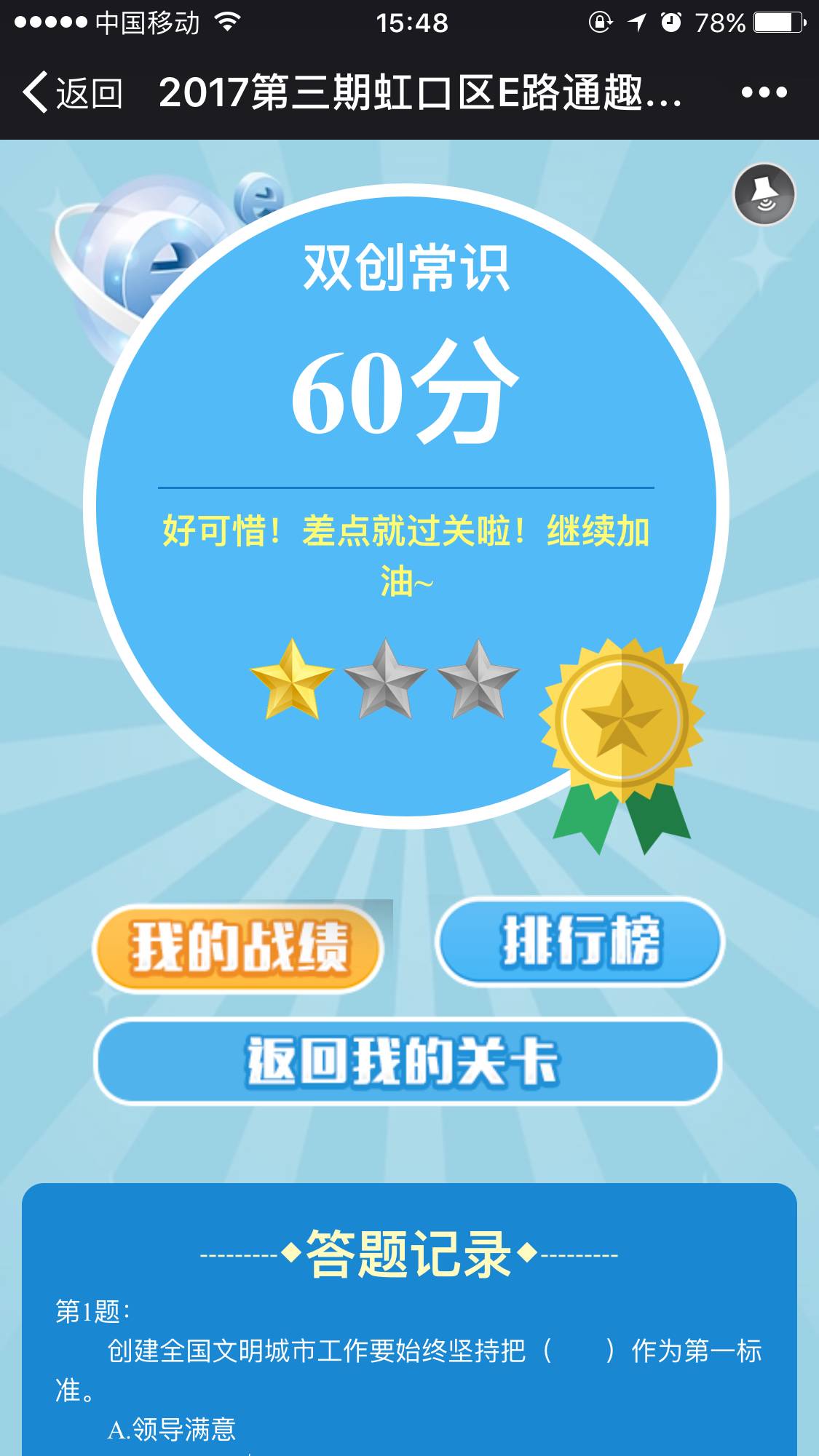
Task: Go back with the 返回 button
Action: (72, 93)
